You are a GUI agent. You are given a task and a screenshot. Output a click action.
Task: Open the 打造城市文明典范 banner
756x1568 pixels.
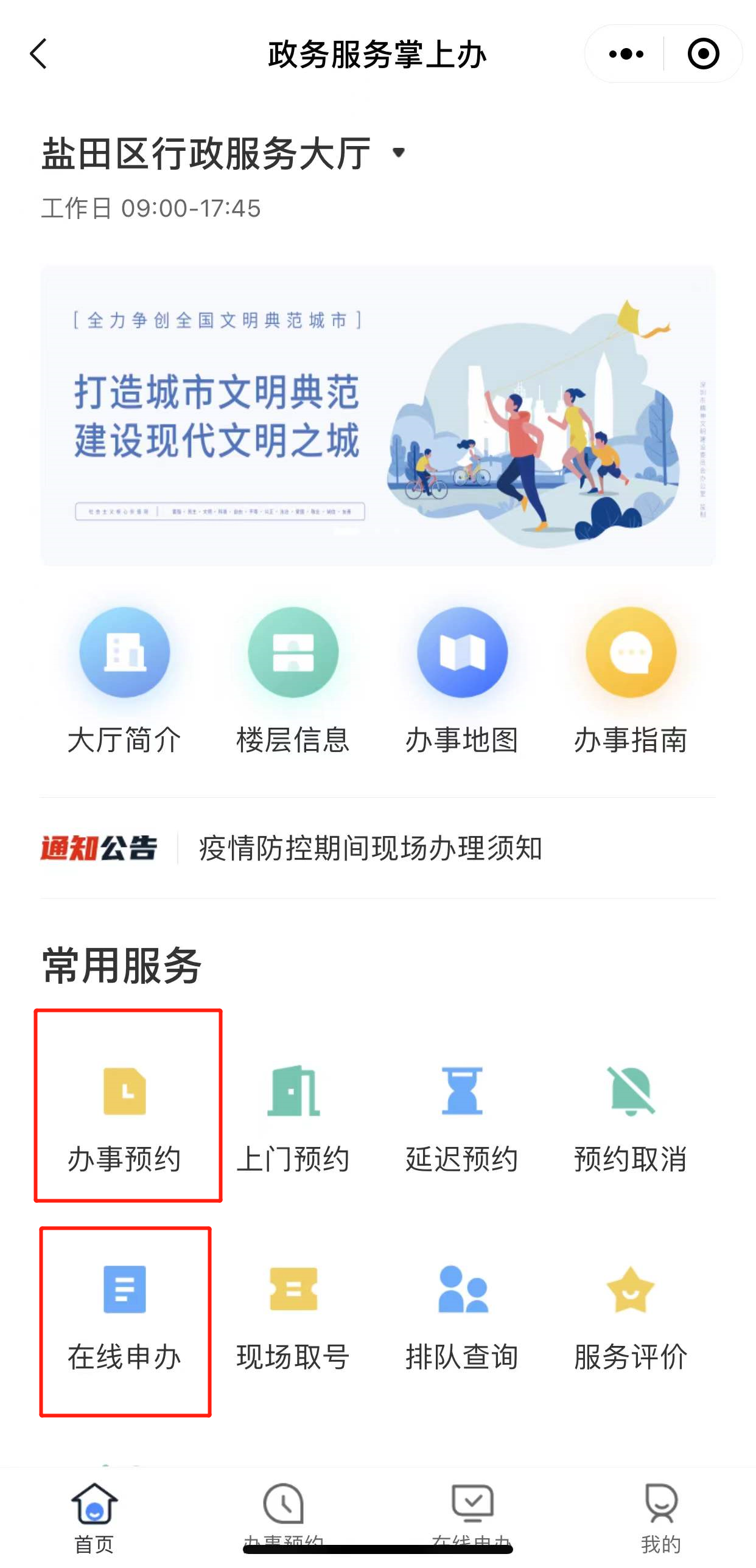[x=377, y=416]
